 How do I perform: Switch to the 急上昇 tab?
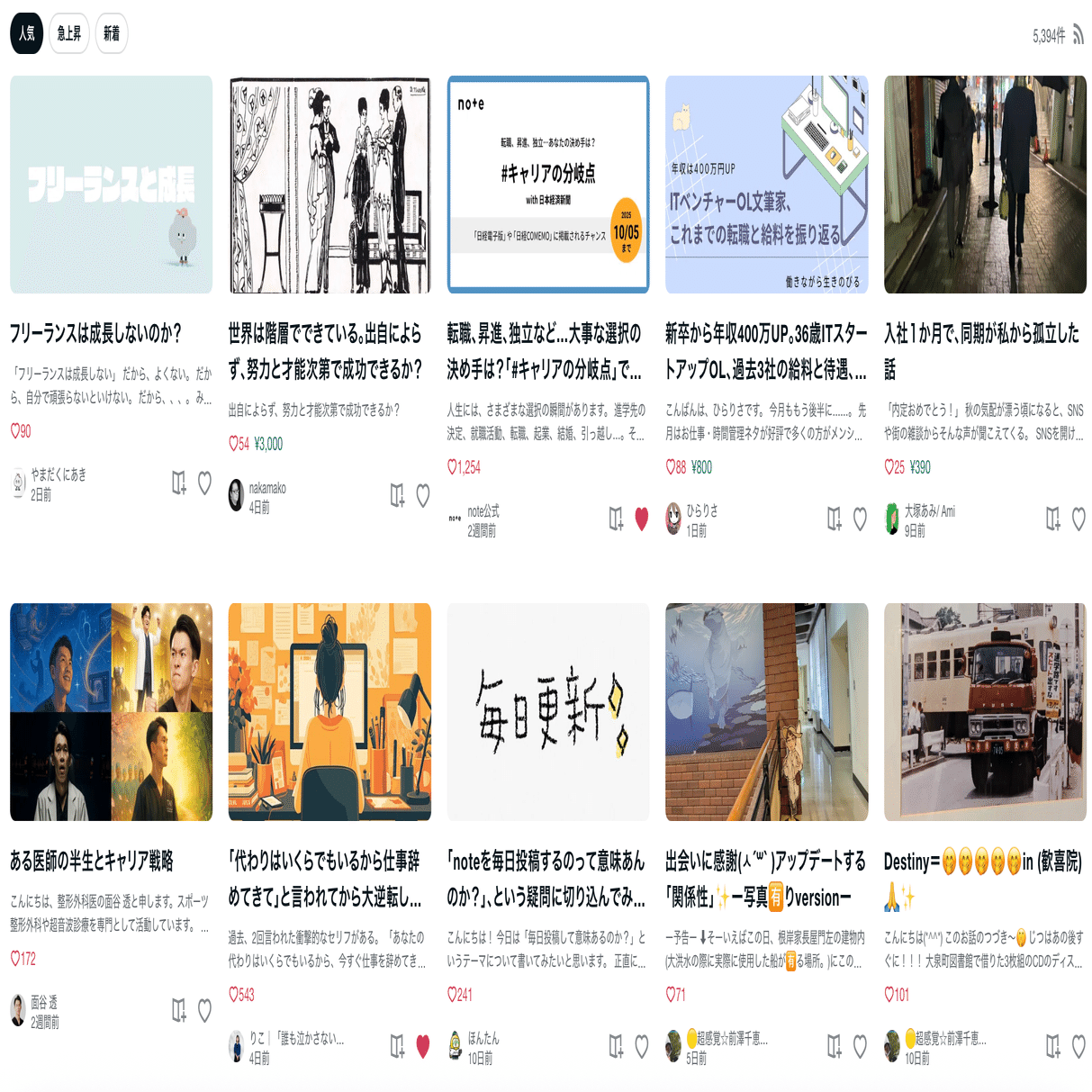(x=68, y=33)
